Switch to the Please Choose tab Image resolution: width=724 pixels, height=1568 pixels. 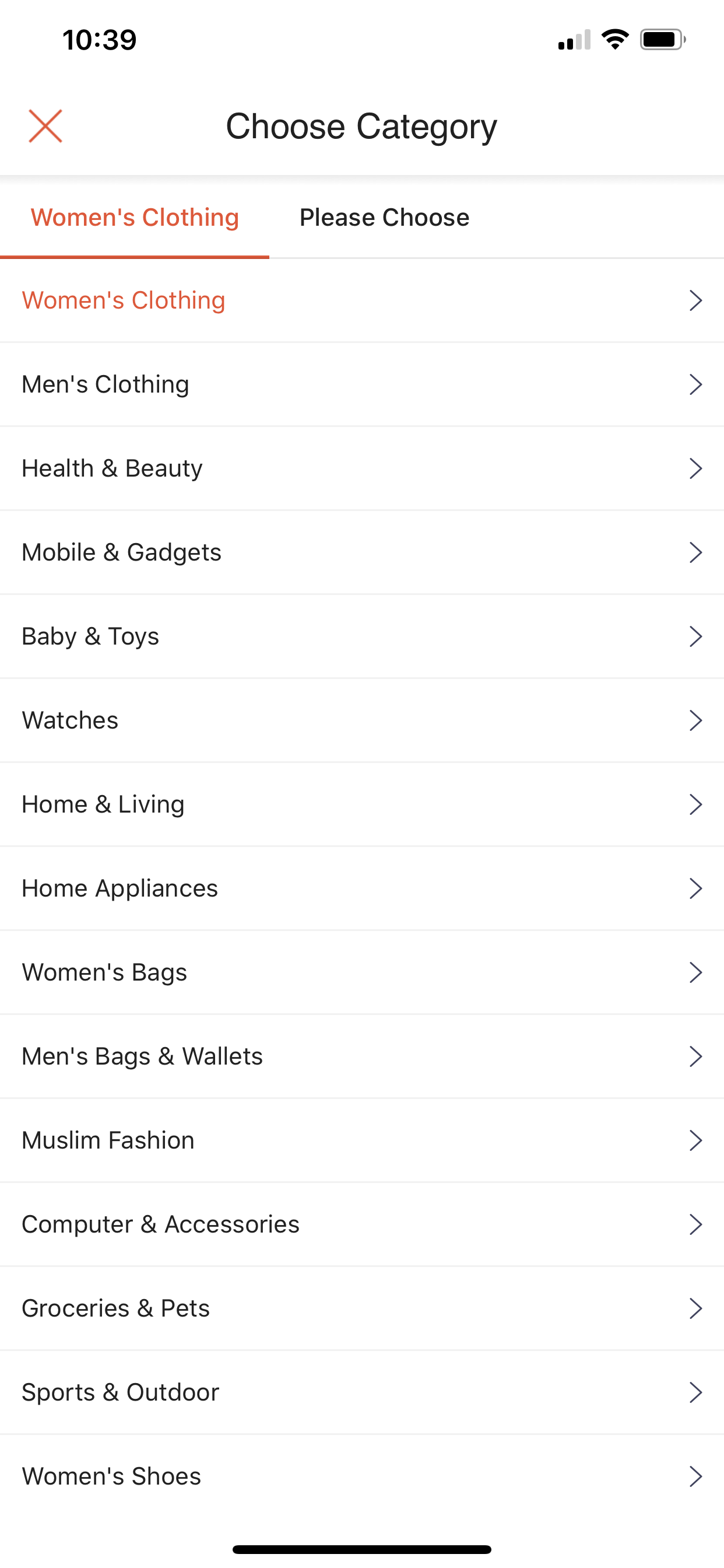[x=384, y=218]
